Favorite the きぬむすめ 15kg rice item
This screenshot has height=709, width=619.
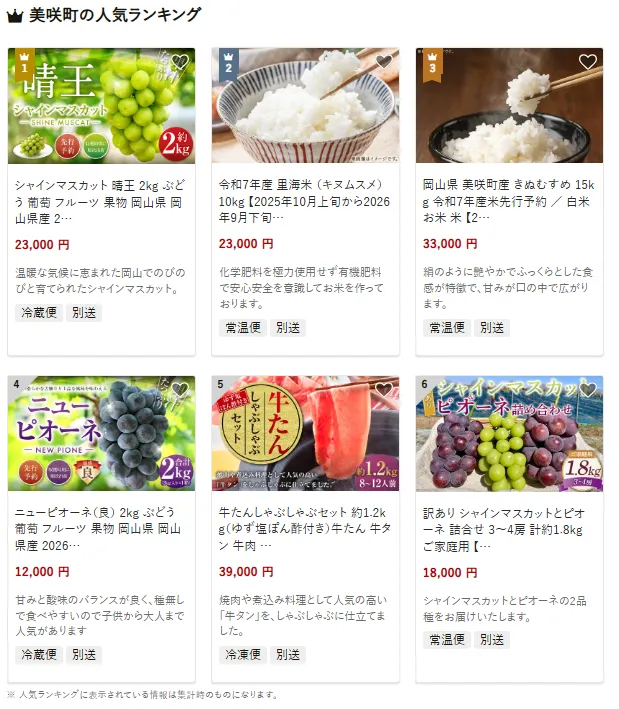tap(587, 62)
